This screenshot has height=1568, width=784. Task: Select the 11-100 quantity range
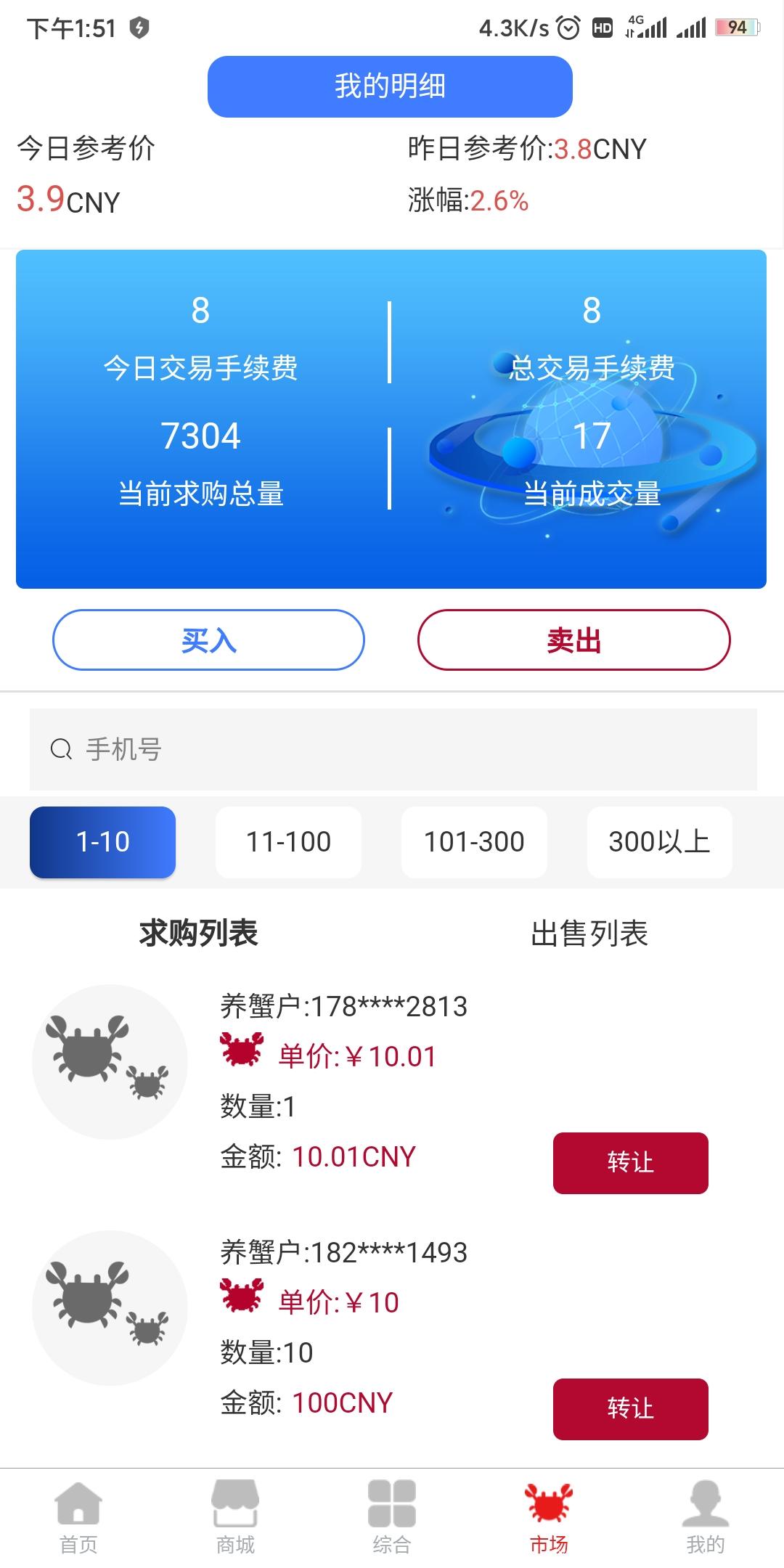click(288, 842)
